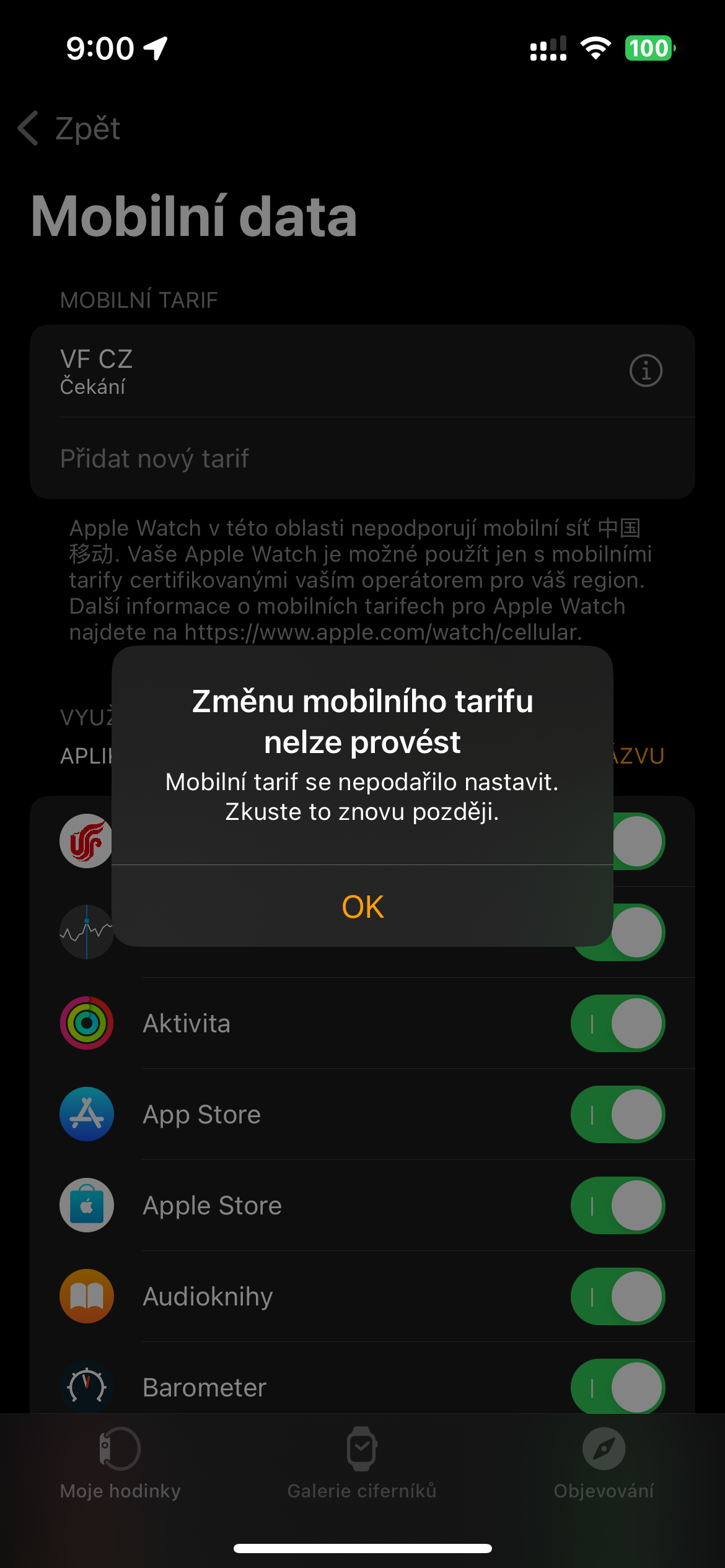Viewport: 725px width, 1568px height.
Task: Open info for the VF CZ plan
Action: [646, 371]
